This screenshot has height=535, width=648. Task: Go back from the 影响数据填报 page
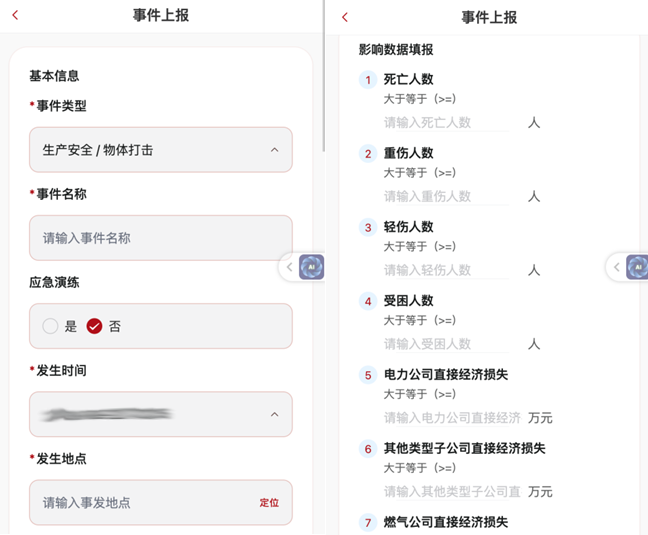pos(345,17)
